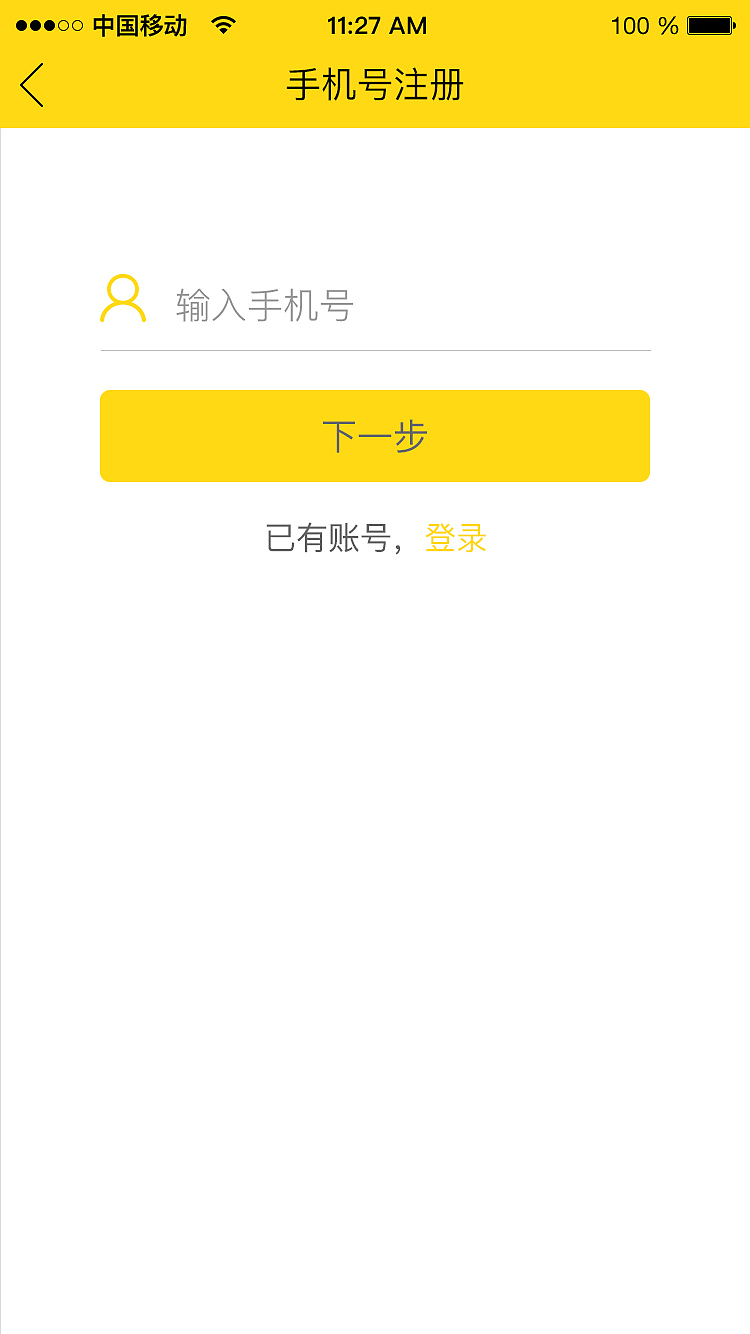Tap the status bar at screen top

[375, 25]
